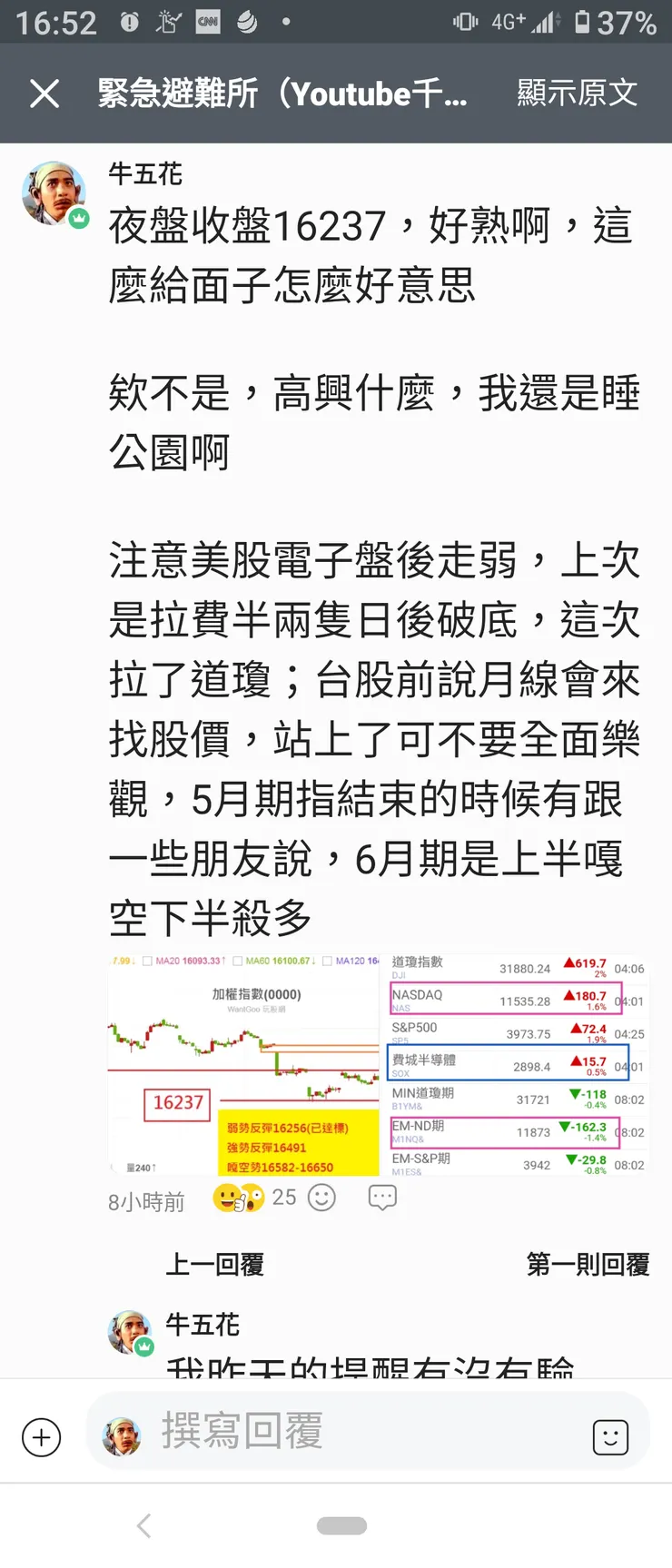Tap the back chevron at the bottom
This screenshot has width=672, height=1568.
click(x=143, y=1526)
